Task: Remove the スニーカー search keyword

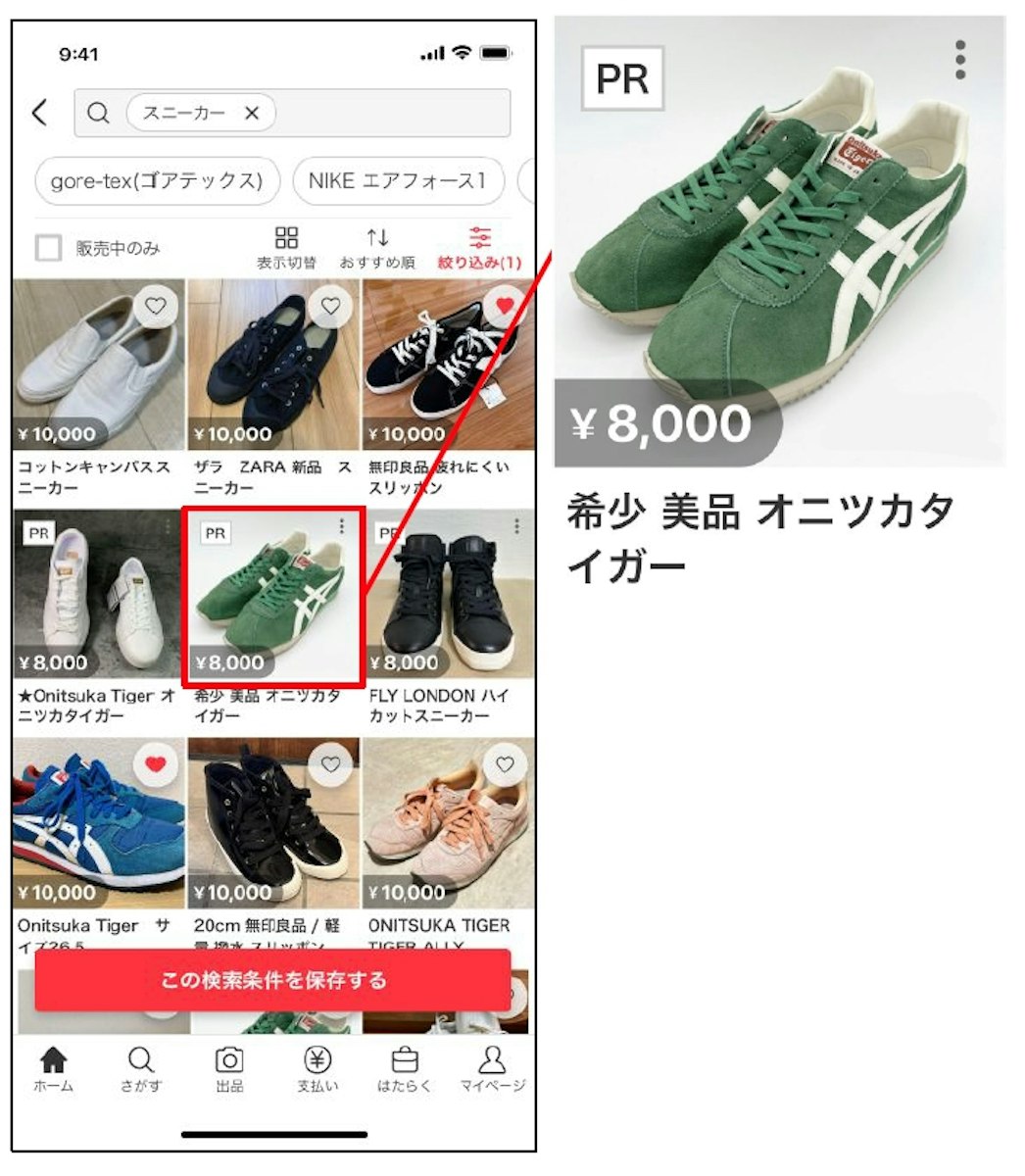Action: point(252,114)
